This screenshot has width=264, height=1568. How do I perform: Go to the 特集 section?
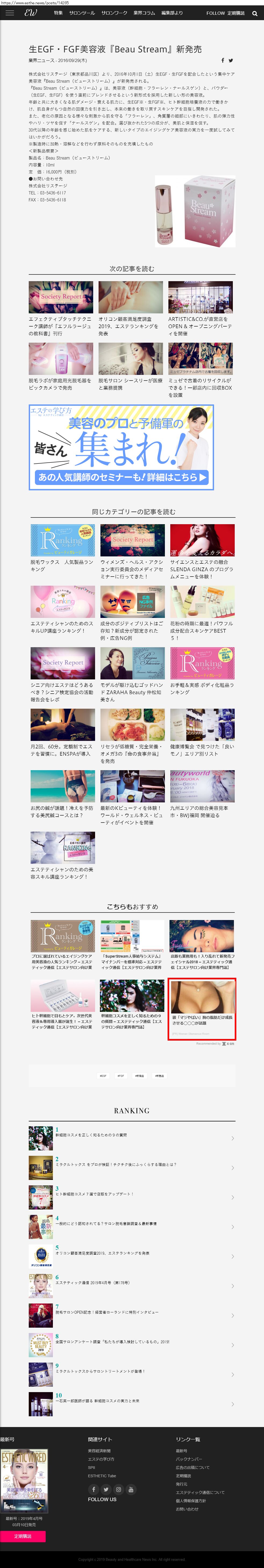[x=58, y=13]
